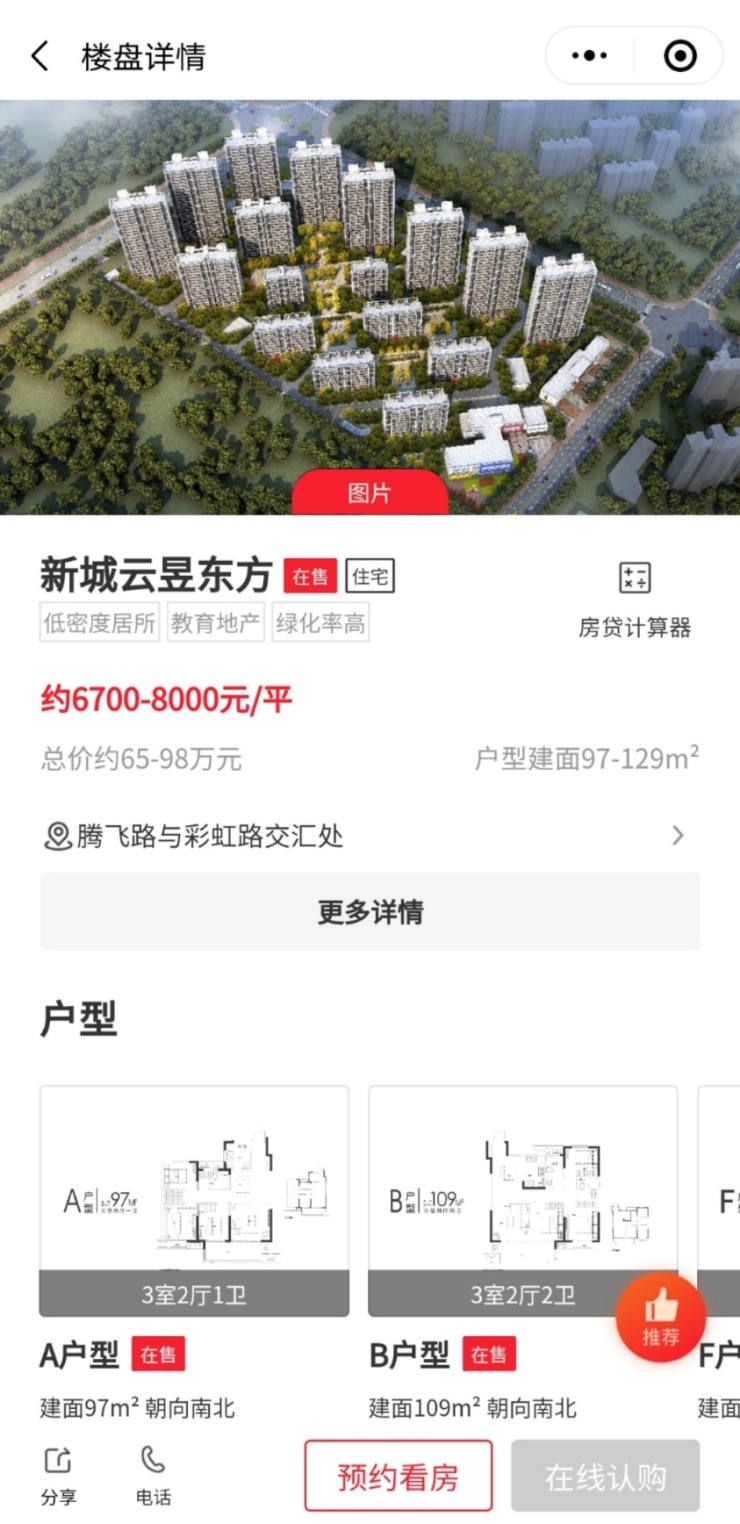This screenshot has height=1524, width=740.
Task: Go back from 楼盘详情 page
Action: point(40,56)
